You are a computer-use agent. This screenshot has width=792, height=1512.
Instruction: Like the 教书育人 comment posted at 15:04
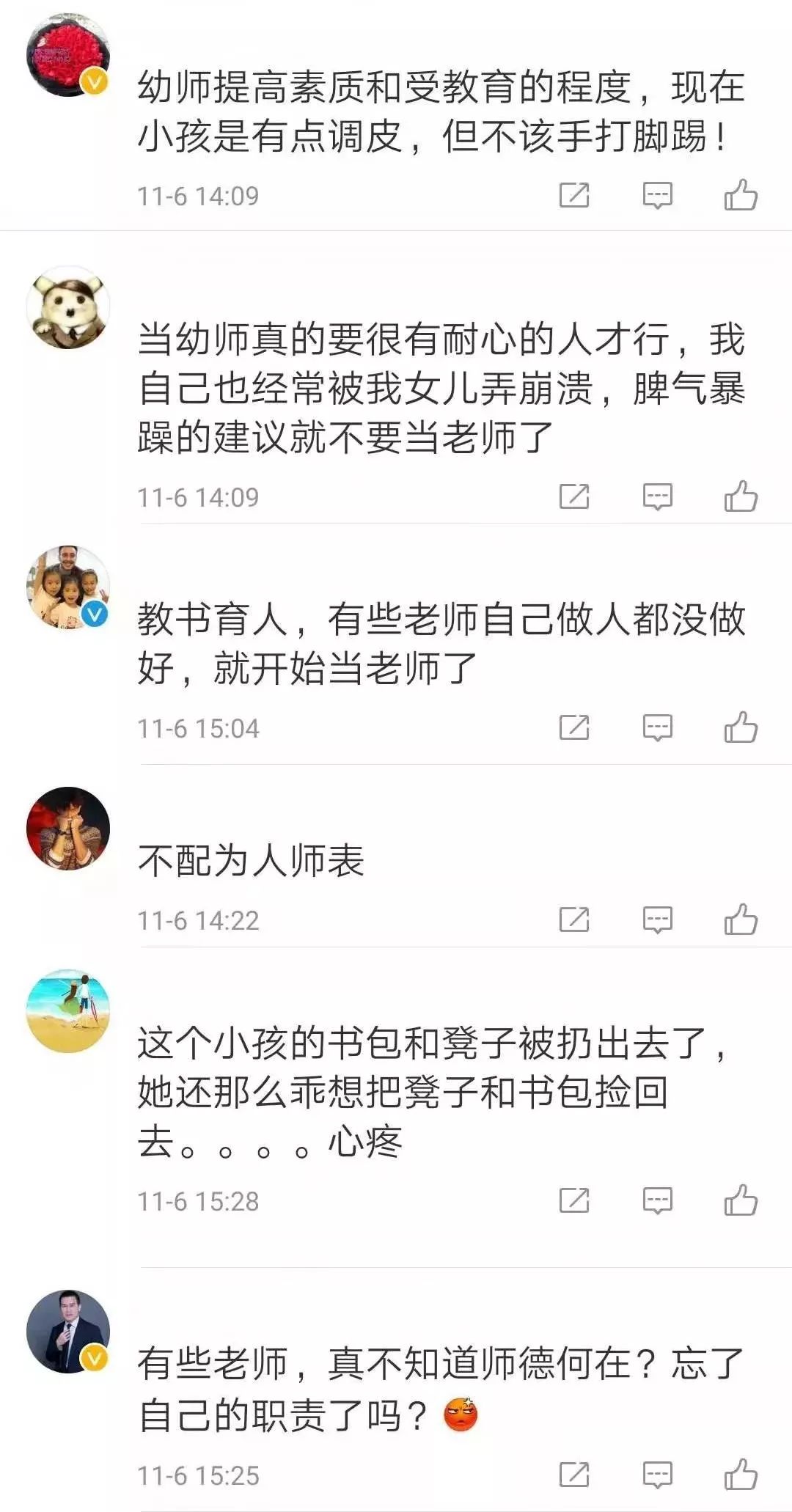click(x=741, y=727)
